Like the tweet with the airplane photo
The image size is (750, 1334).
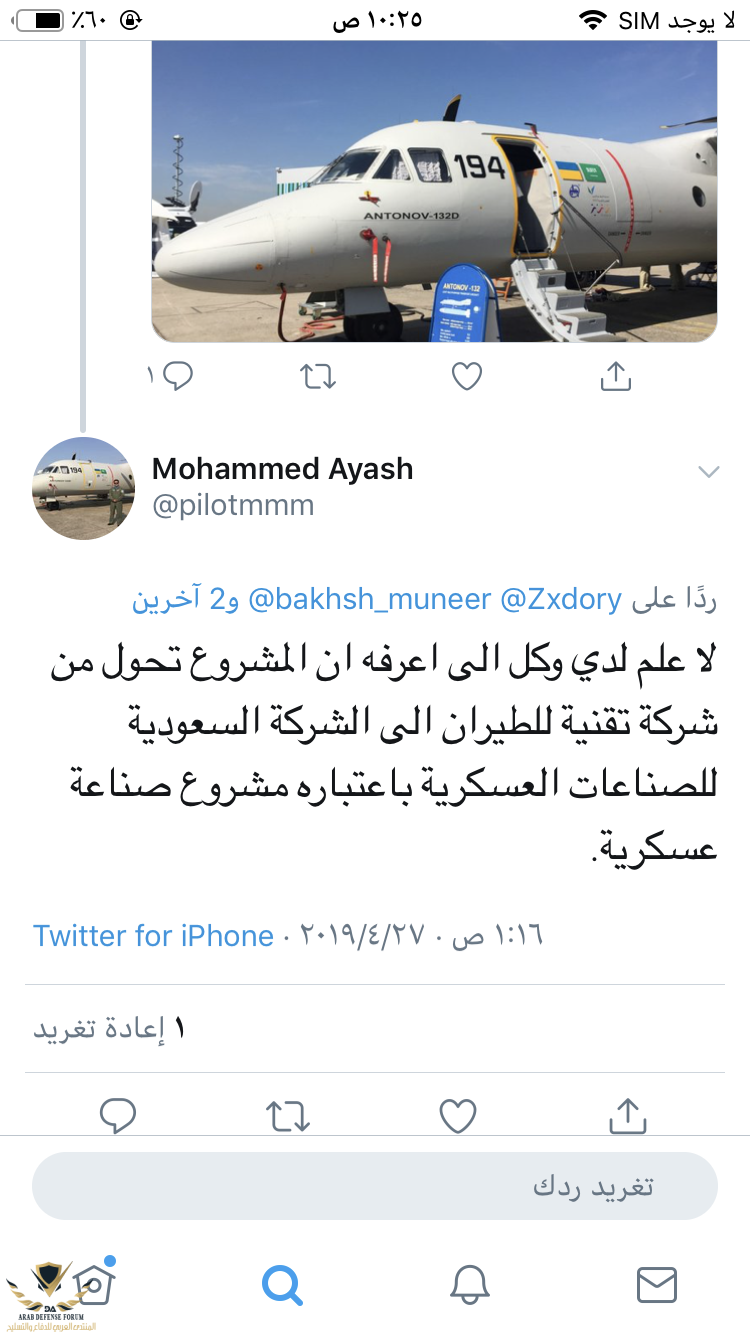coord(467,376)
